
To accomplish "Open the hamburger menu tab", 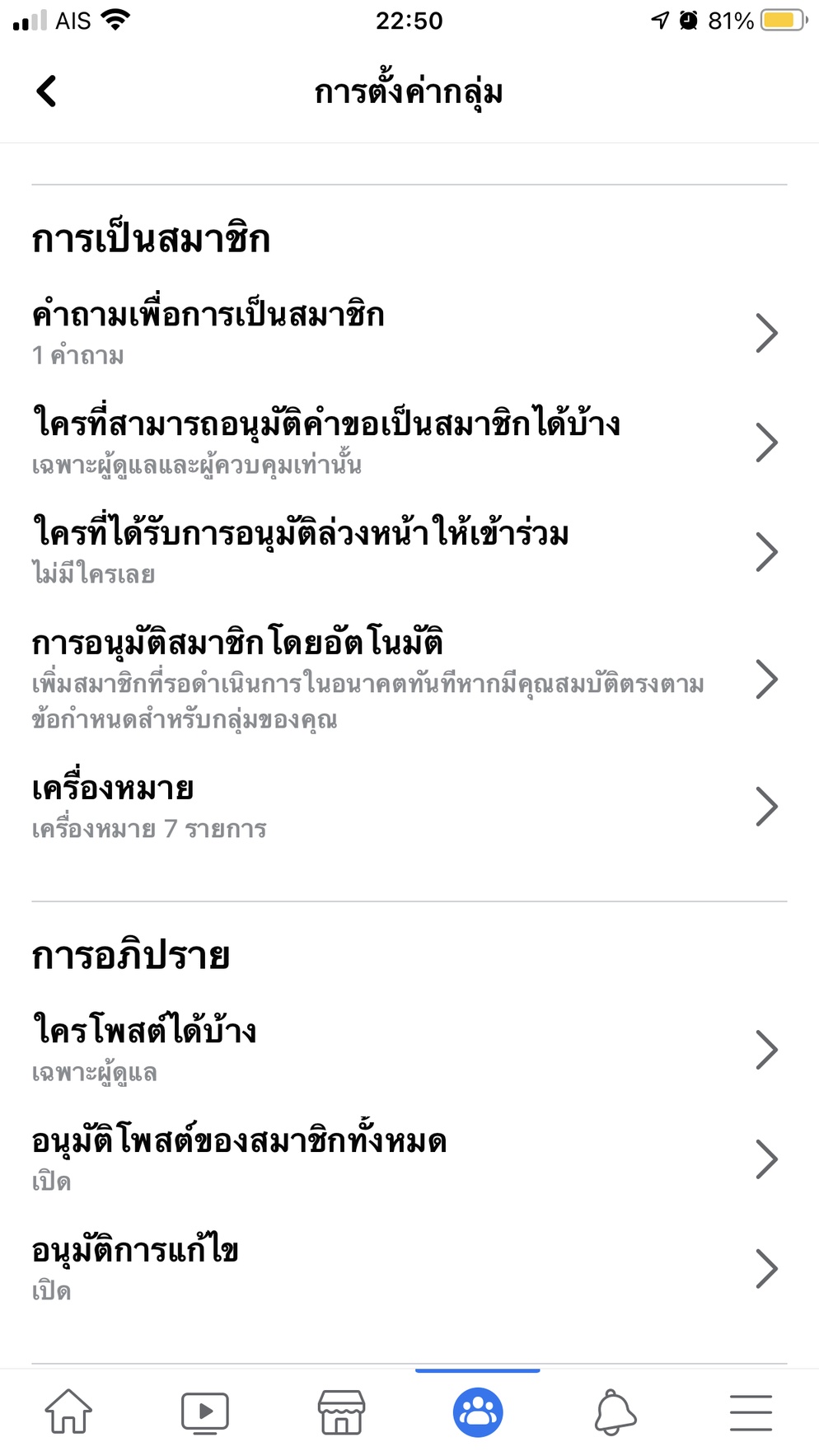I will (x=751, y=1412).
